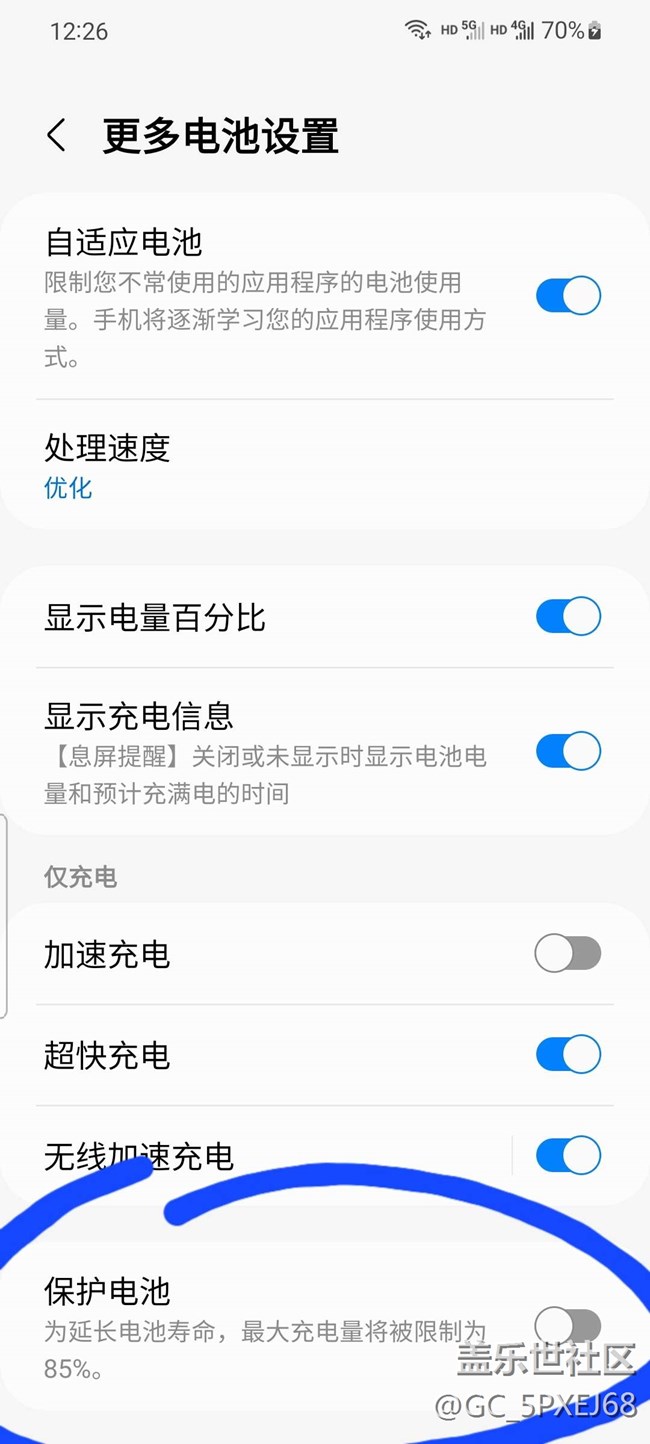Enable 加速充电
The image size is (650, 1444).
click(568, 954)
